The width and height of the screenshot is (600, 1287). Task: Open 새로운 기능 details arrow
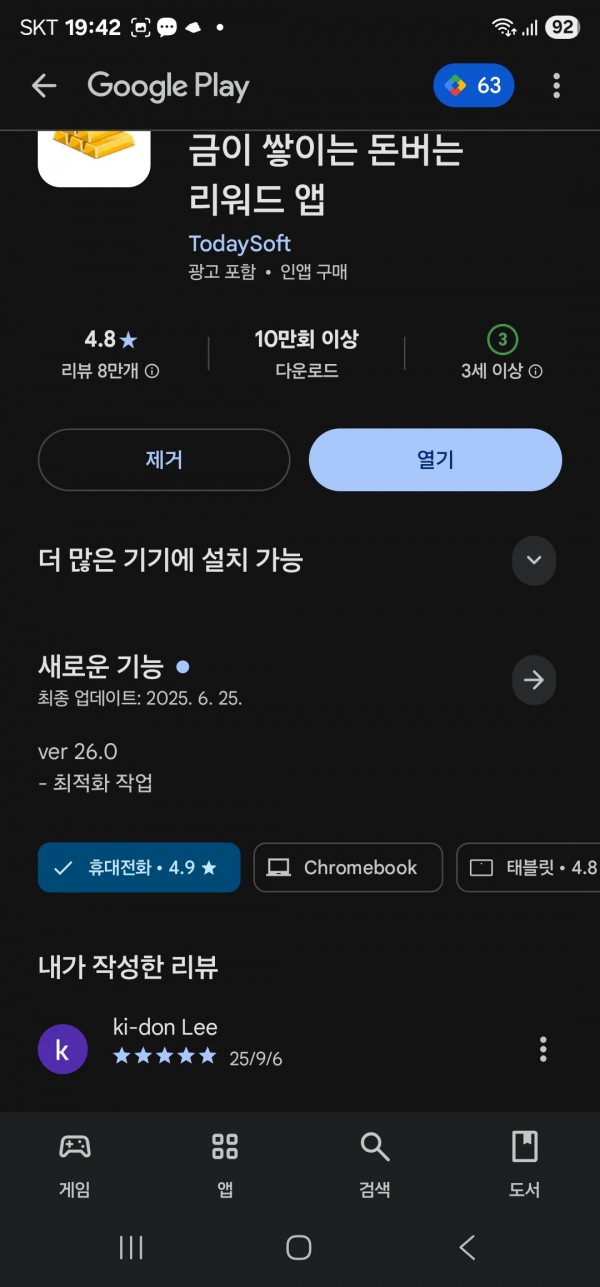coord(534,681)
